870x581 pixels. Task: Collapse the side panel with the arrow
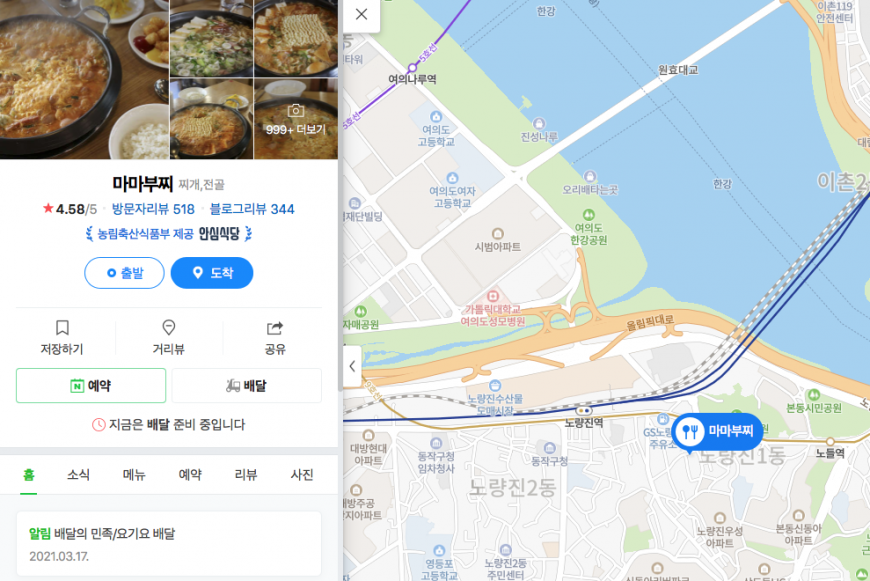click(x=352, y=366)
